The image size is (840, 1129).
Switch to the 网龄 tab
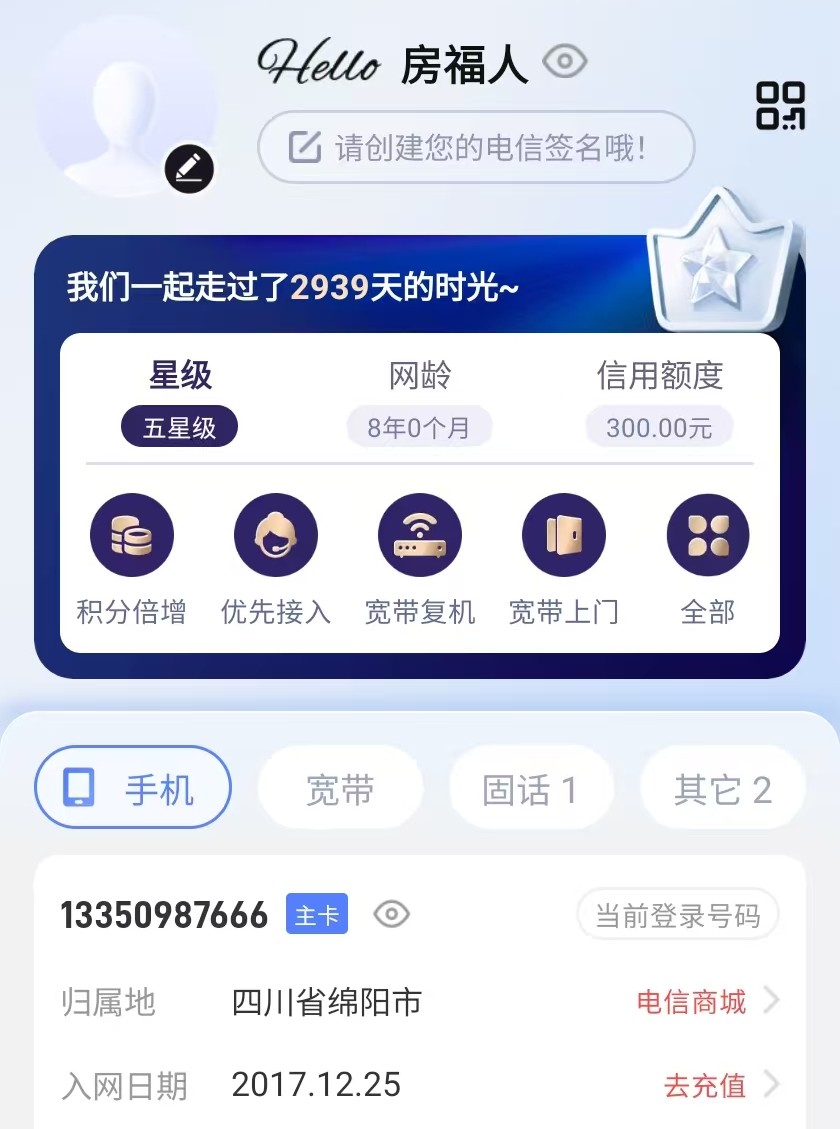pyautogui.click(x=420, y=376)
